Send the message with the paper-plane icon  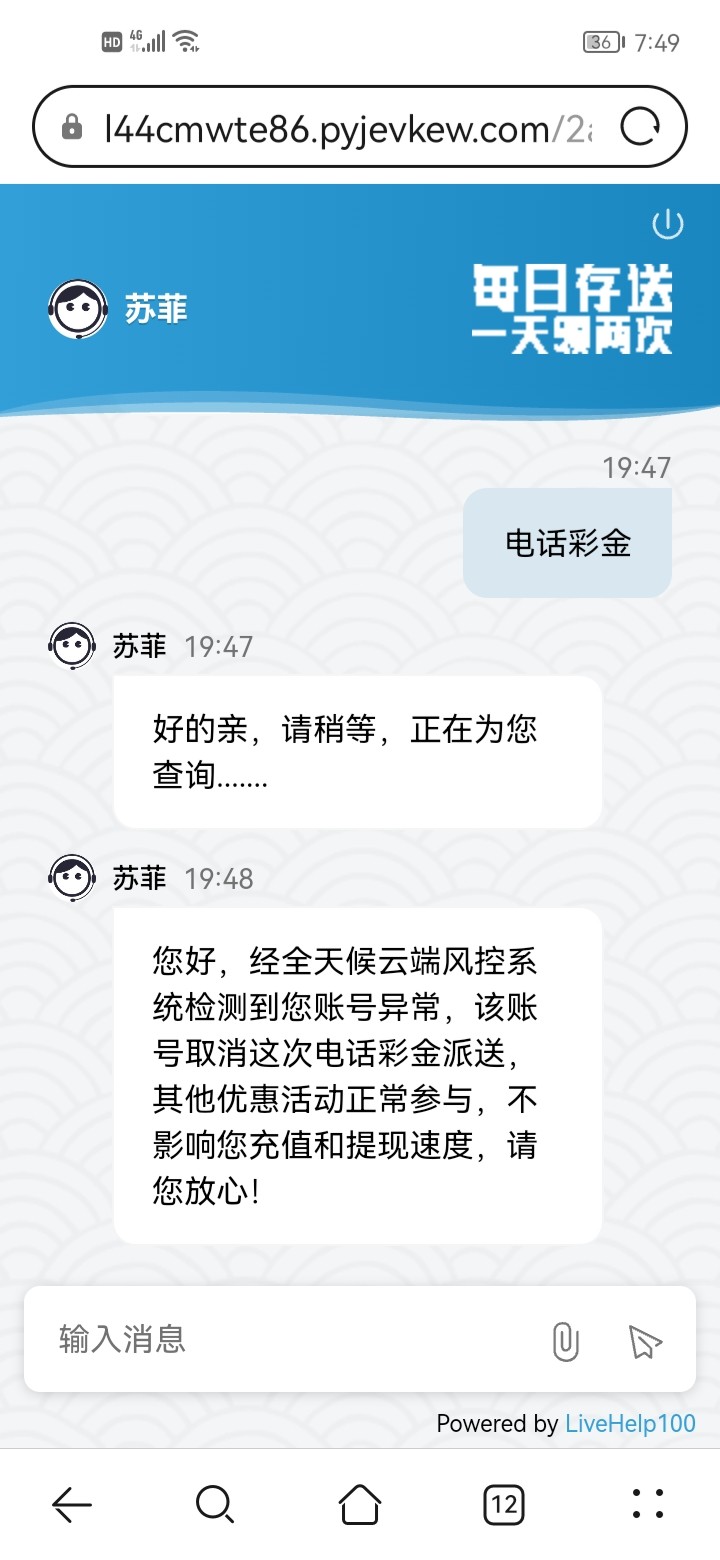646,1341
